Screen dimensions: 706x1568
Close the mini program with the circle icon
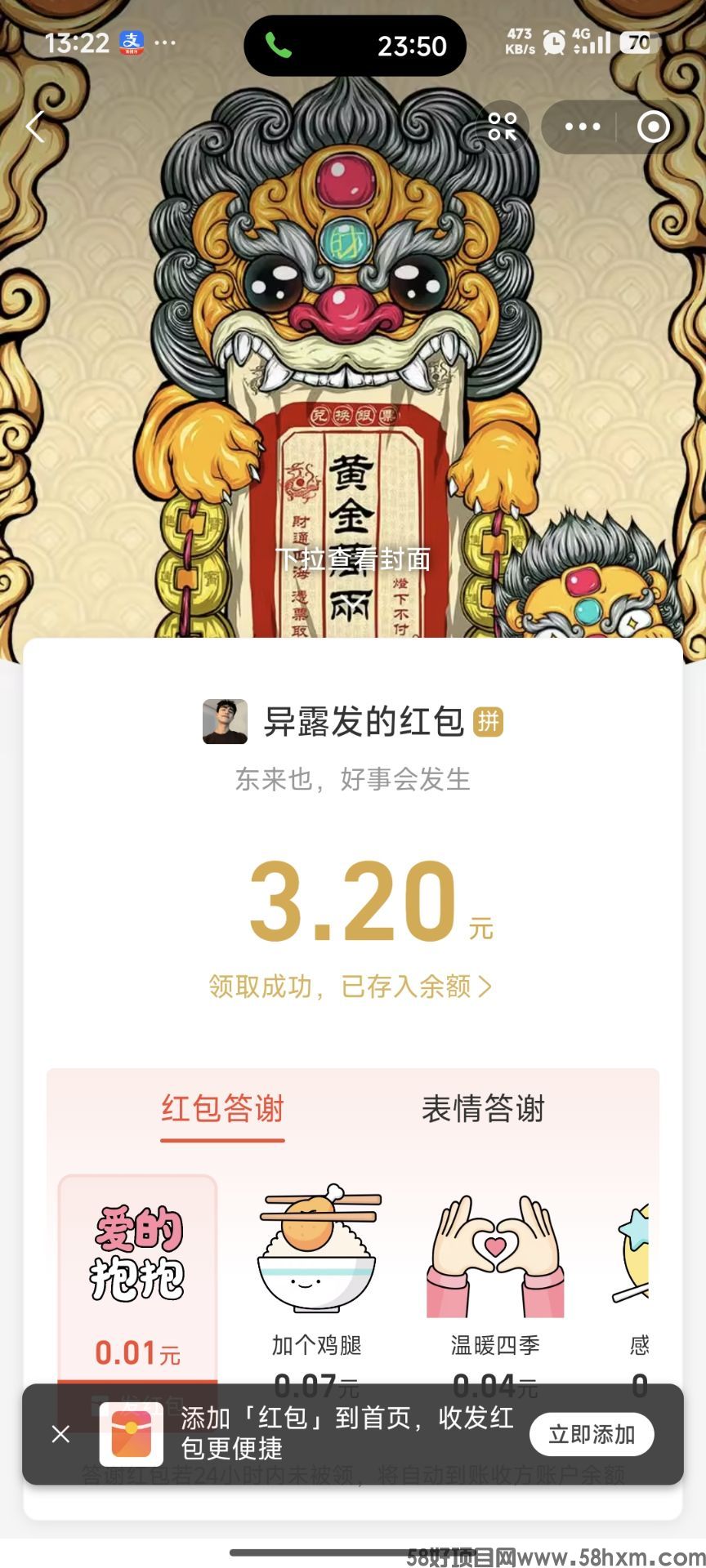point(653,127)
